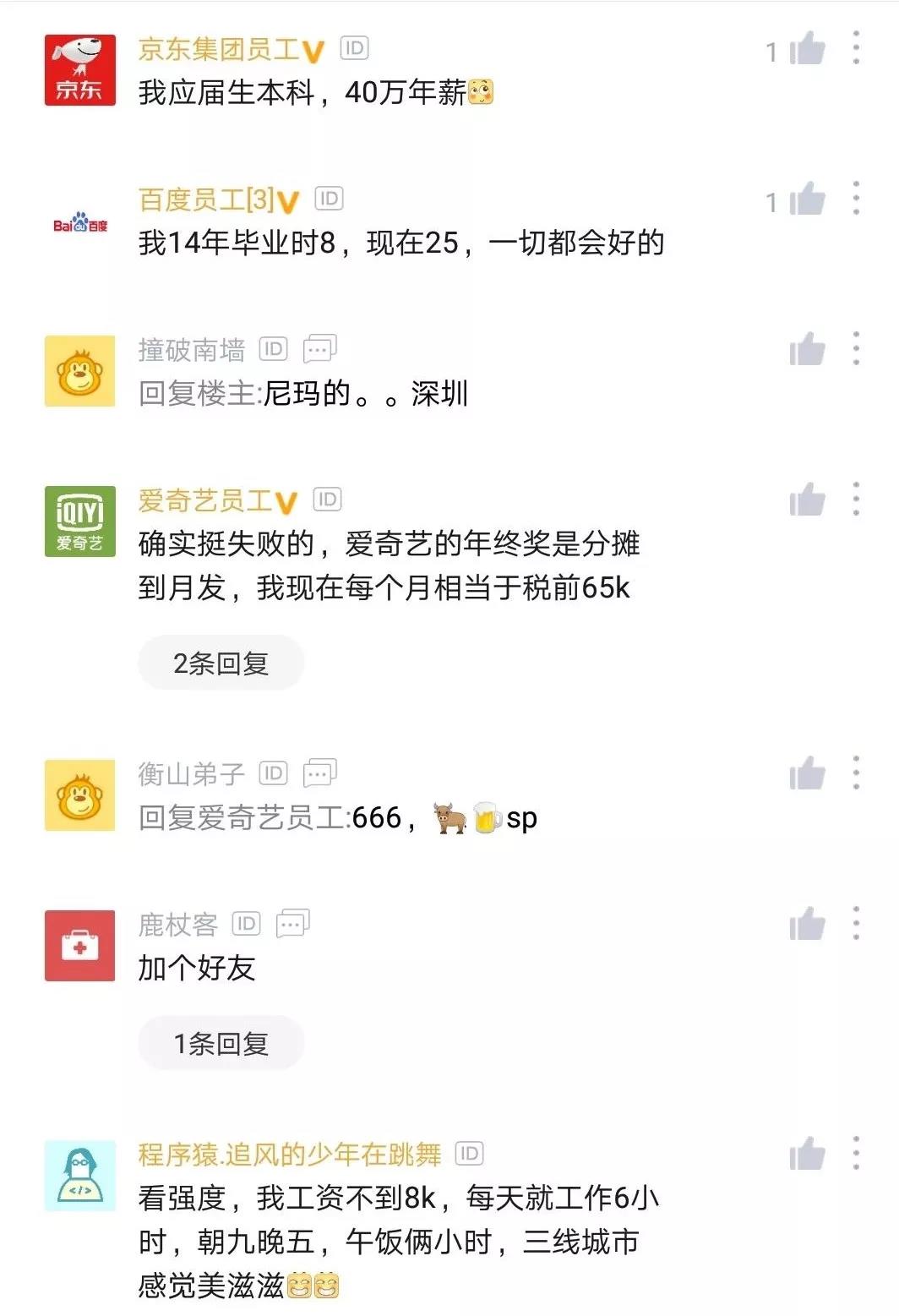The image size is (899, 1316).
Task: Like 撞破南墙's reply
Action: [807, 349]
